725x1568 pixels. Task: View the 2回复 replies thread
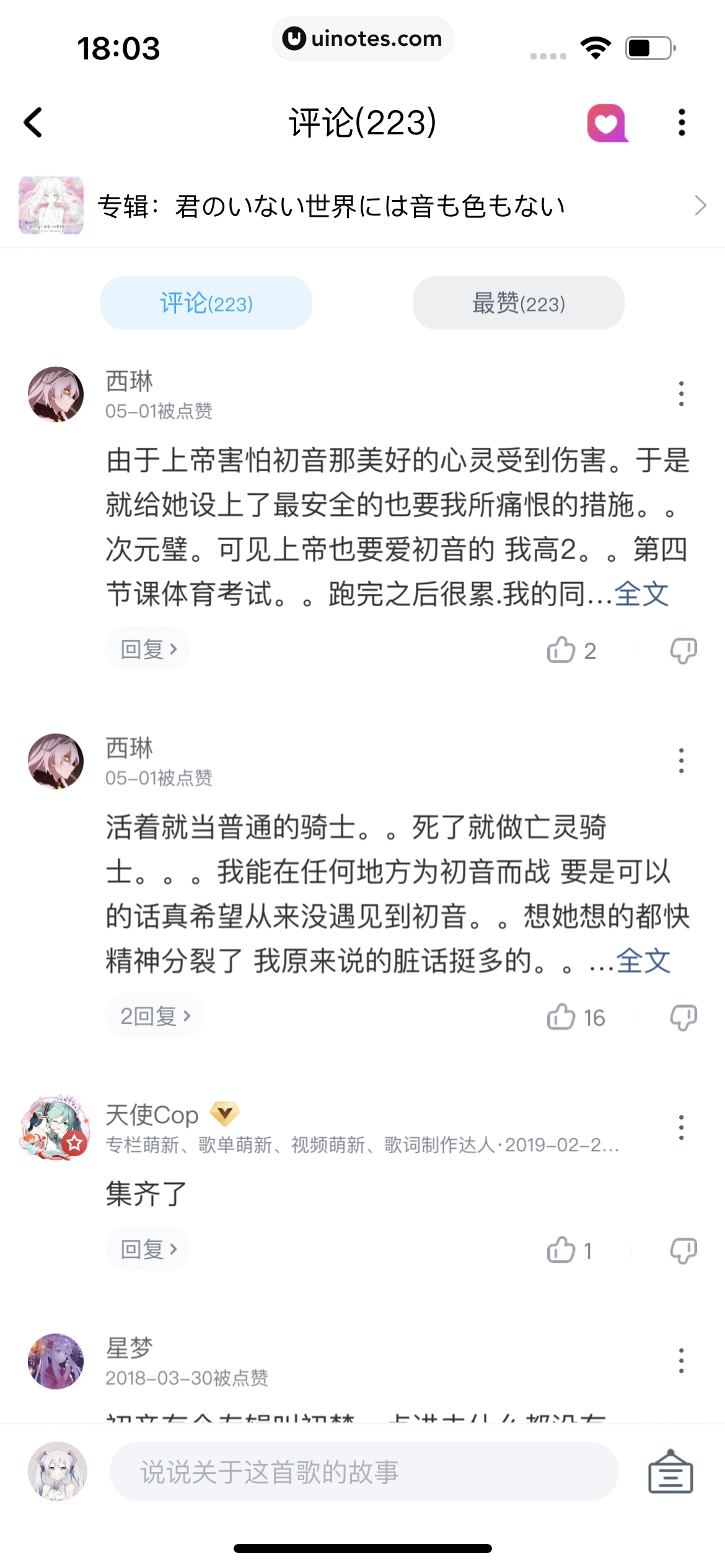coord(155,1016)
